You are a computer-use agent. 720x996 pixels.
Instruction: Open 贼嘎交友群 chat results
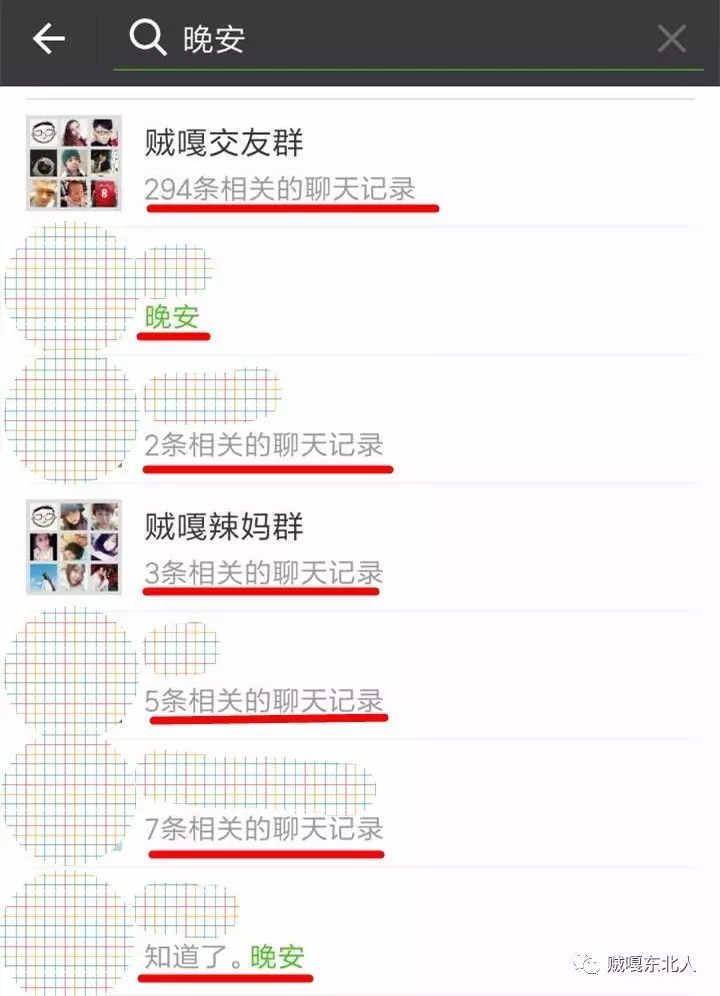coord(360,164)
